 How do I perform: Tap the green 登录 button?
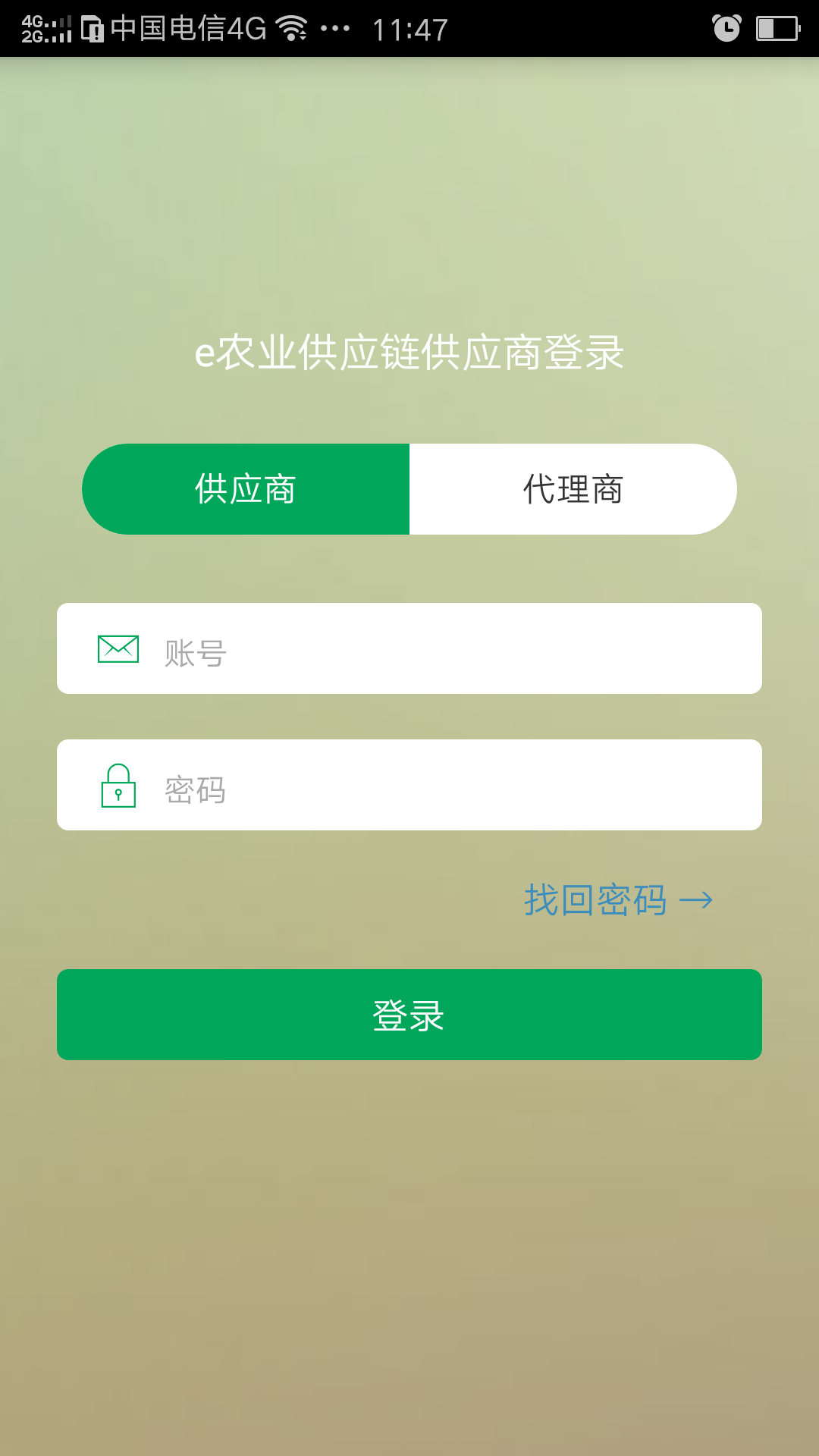pyautogui.click(x=409, y=1015)
